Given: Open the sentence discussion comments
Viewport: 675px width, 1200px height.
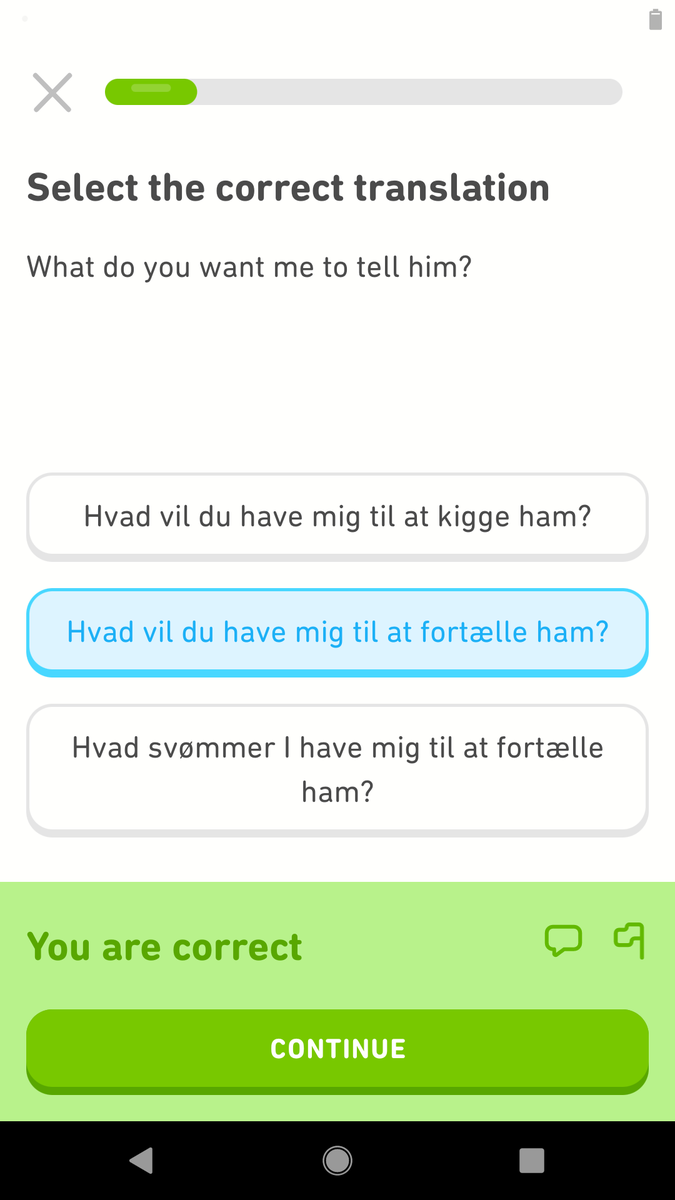Looking at the screenshot, I should (563, 940).
